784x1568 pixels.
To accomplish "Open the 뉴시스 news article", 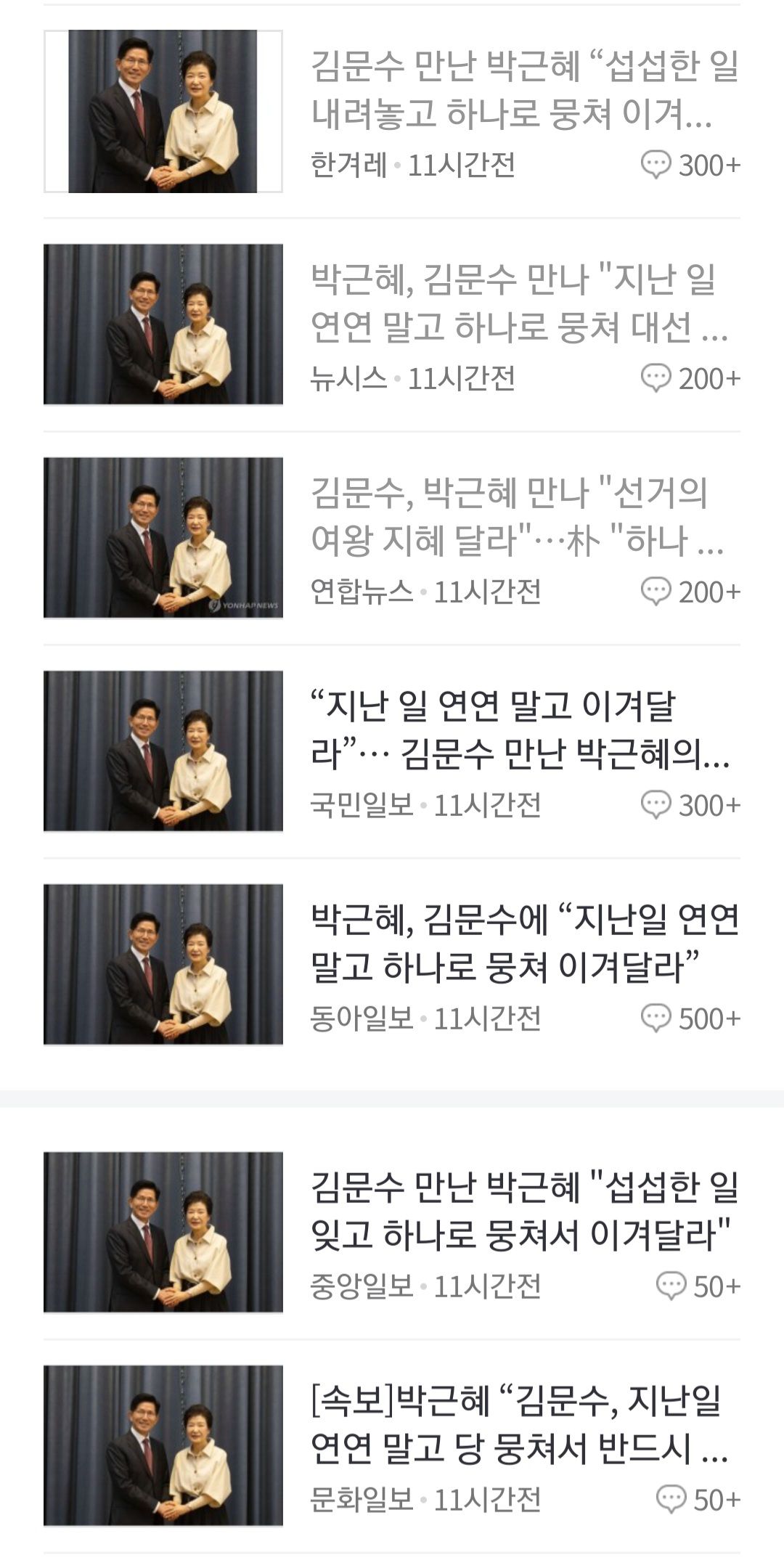I will 519,302.
